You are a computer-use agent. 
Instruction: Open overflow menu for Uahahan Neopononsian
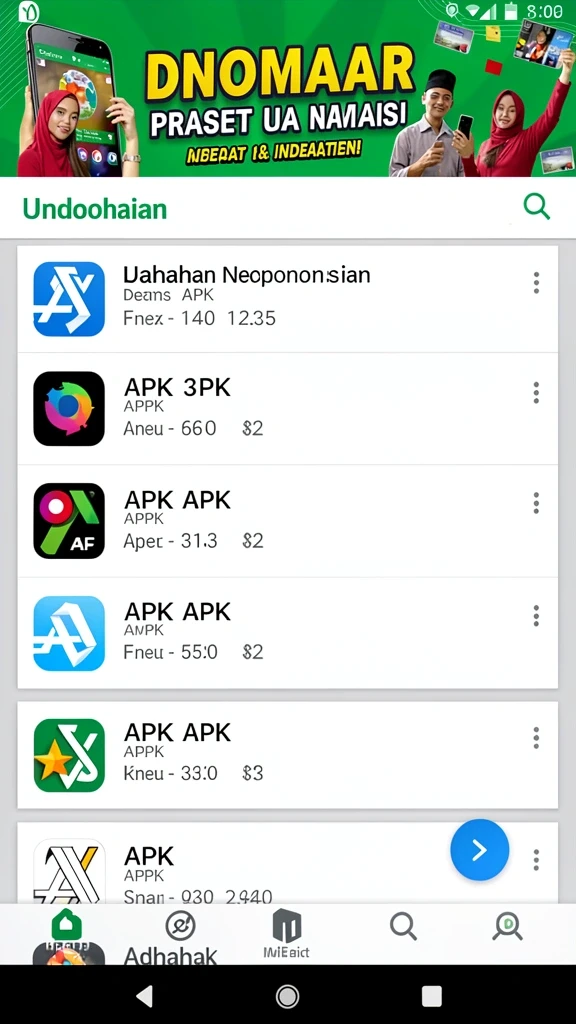[x=536, y=283]
